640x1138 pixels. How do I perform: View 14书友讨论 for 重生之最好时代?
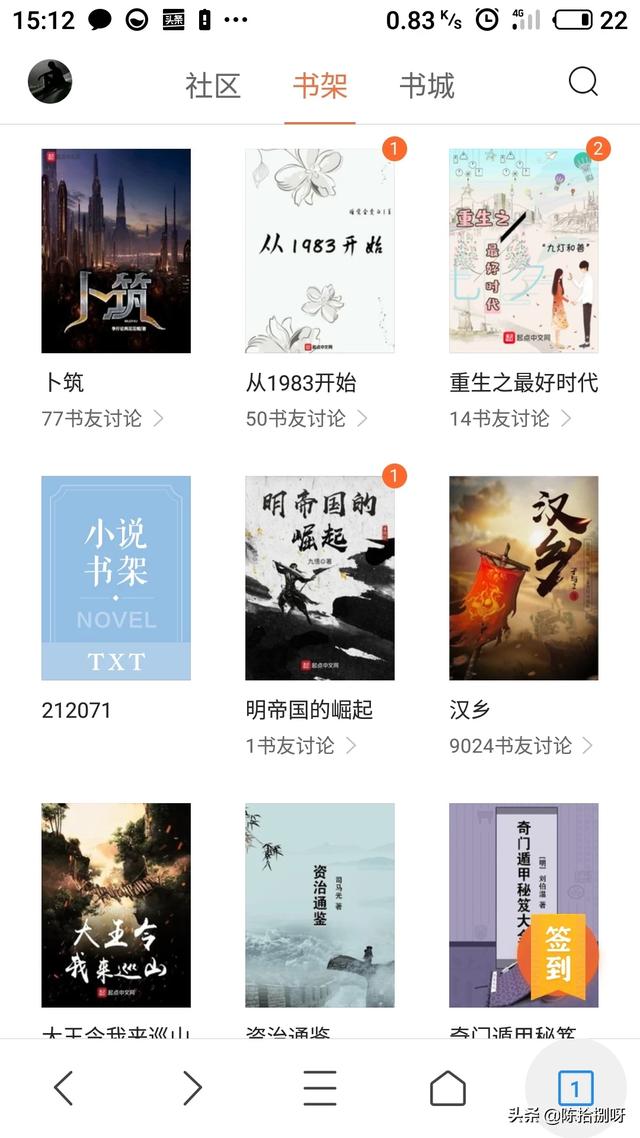click(x=510, y=418)
